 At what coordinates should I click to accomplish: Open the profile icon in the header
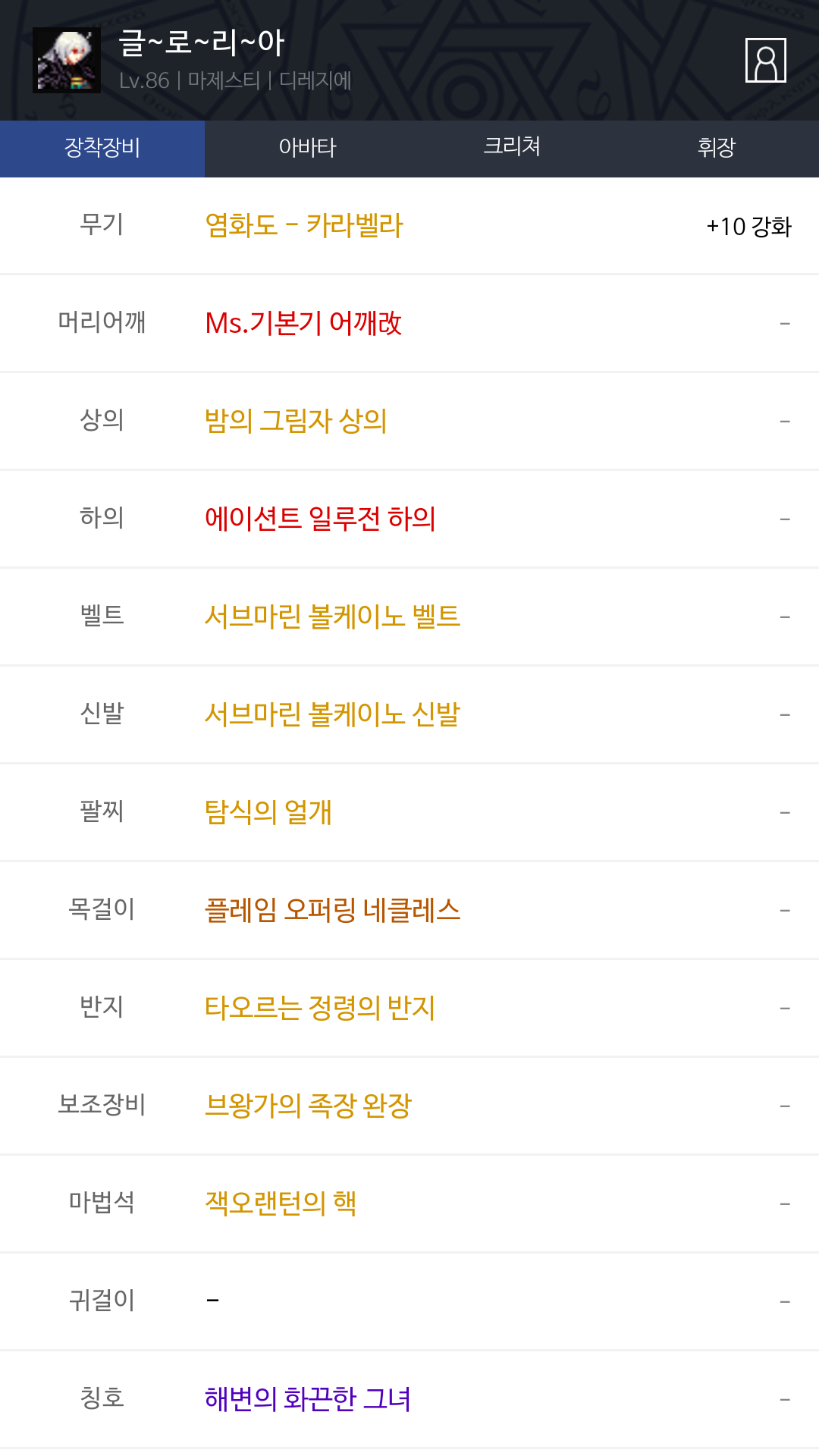click(765, 60)
